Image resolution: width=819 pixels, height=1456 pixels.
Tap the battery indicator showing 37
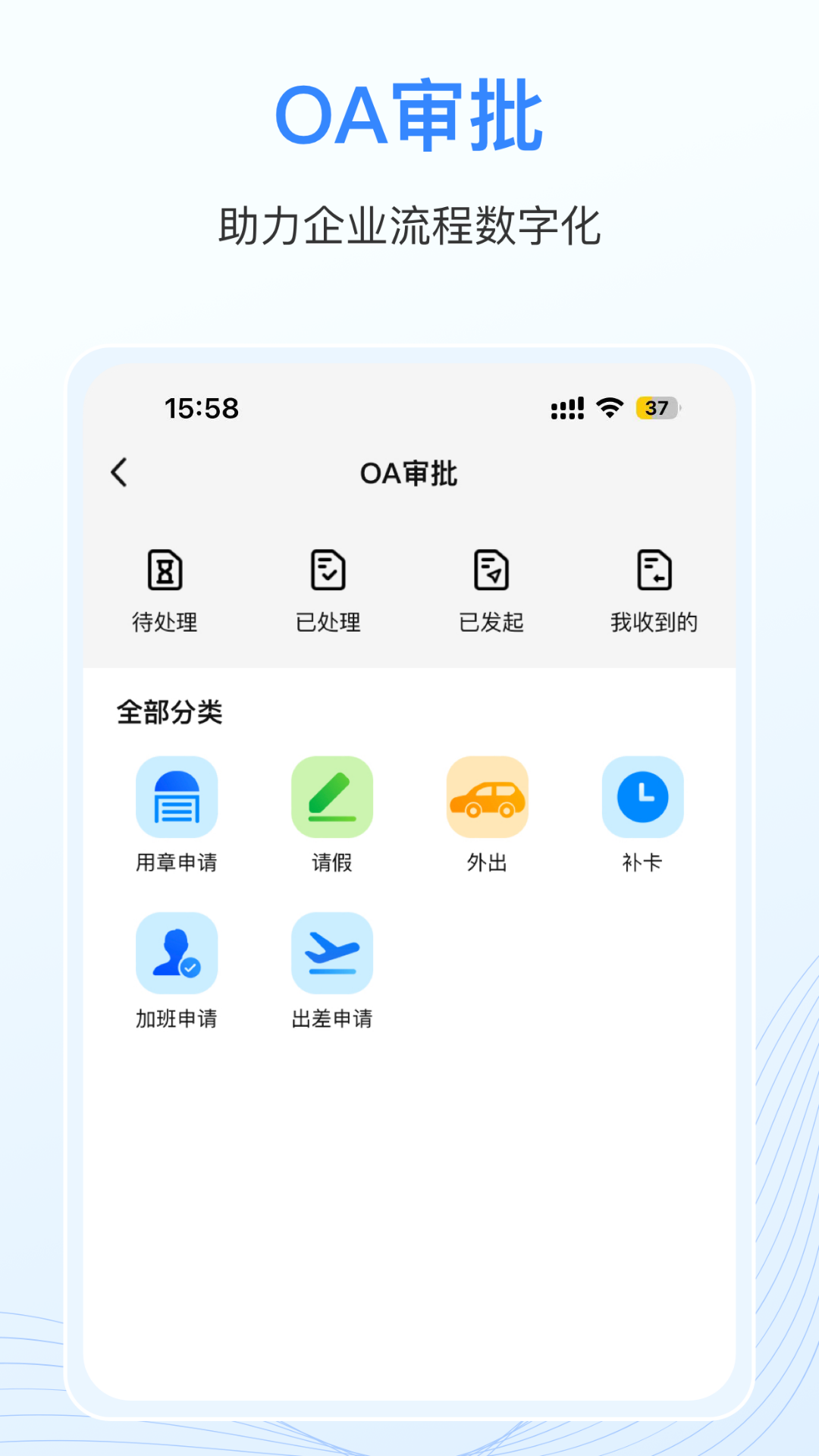[x=657, y=408]
